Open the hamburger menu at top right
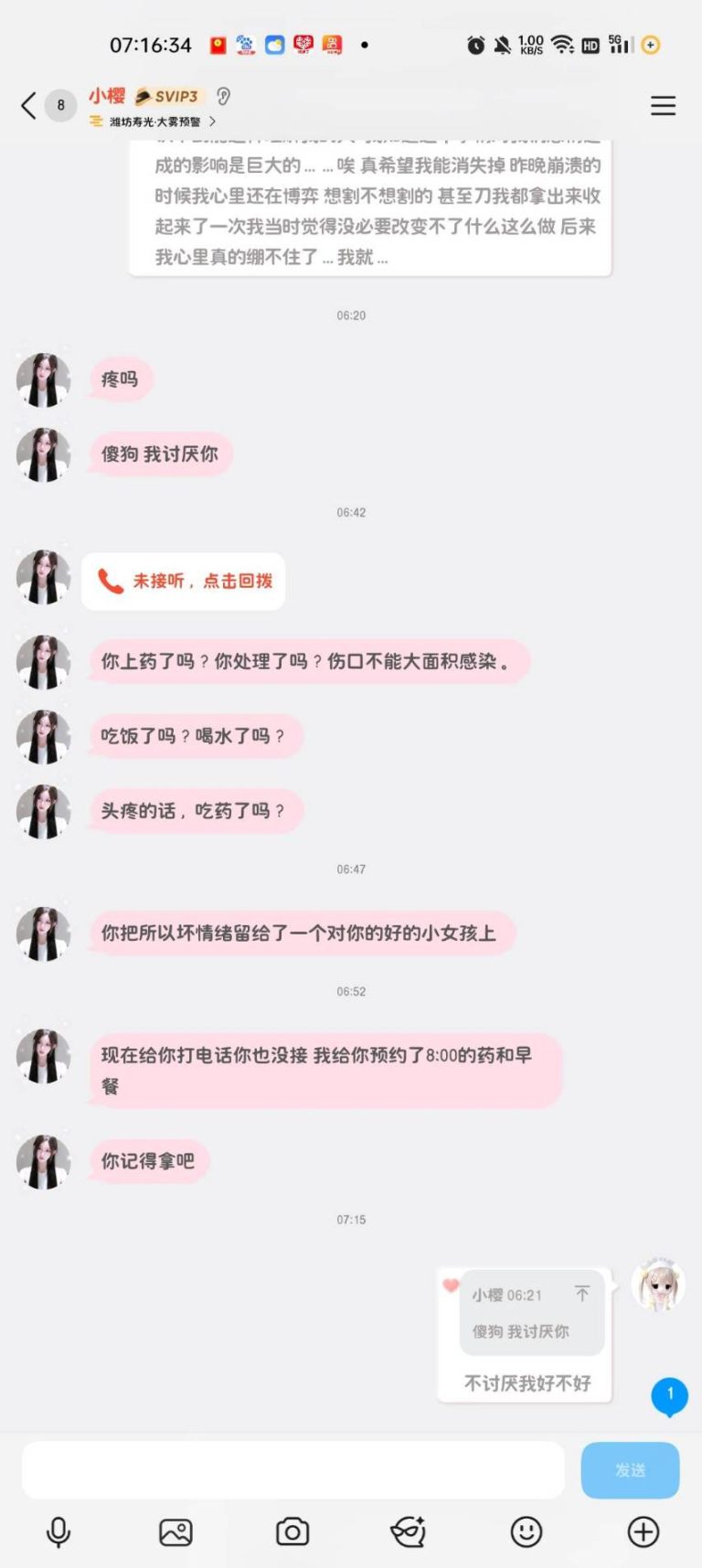The width and height of the screenshot is (702, 1568). click(663, 104)
